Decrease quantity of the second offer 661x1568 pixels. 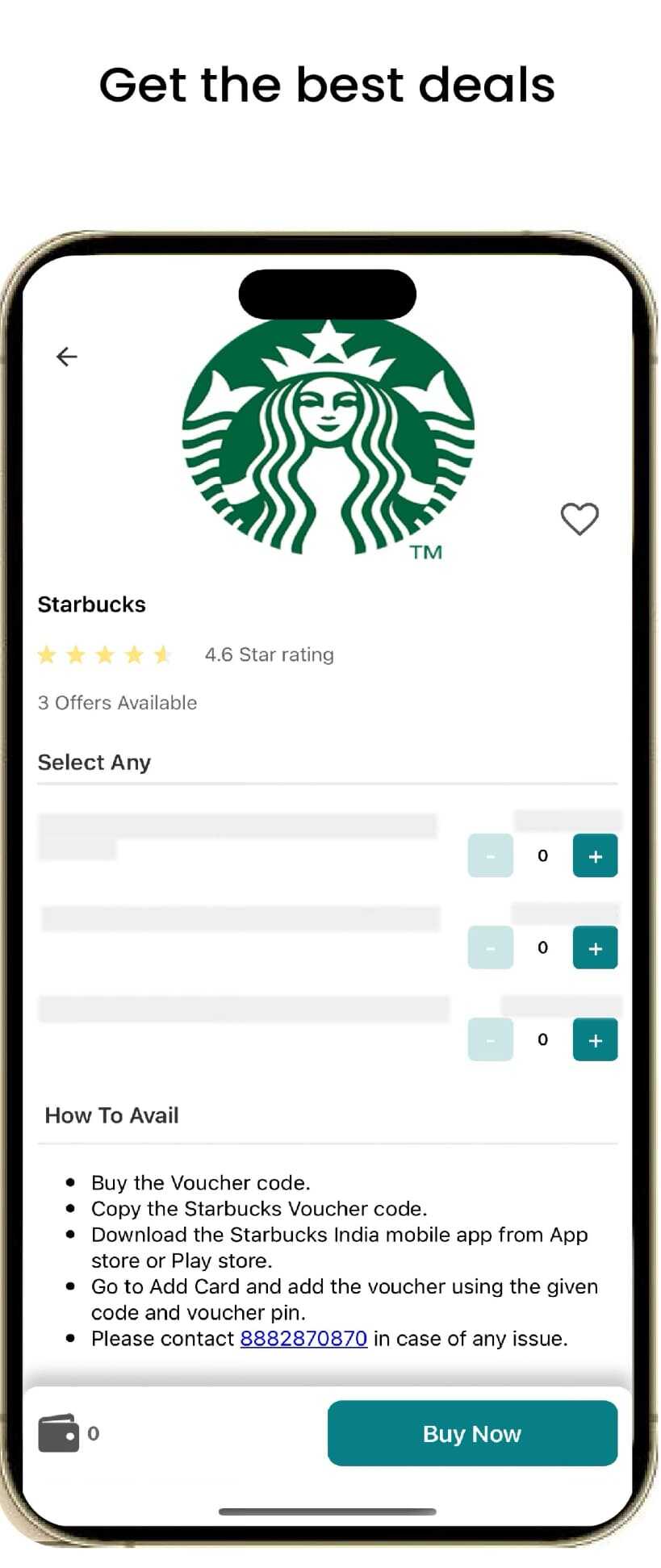click(490, 947)
